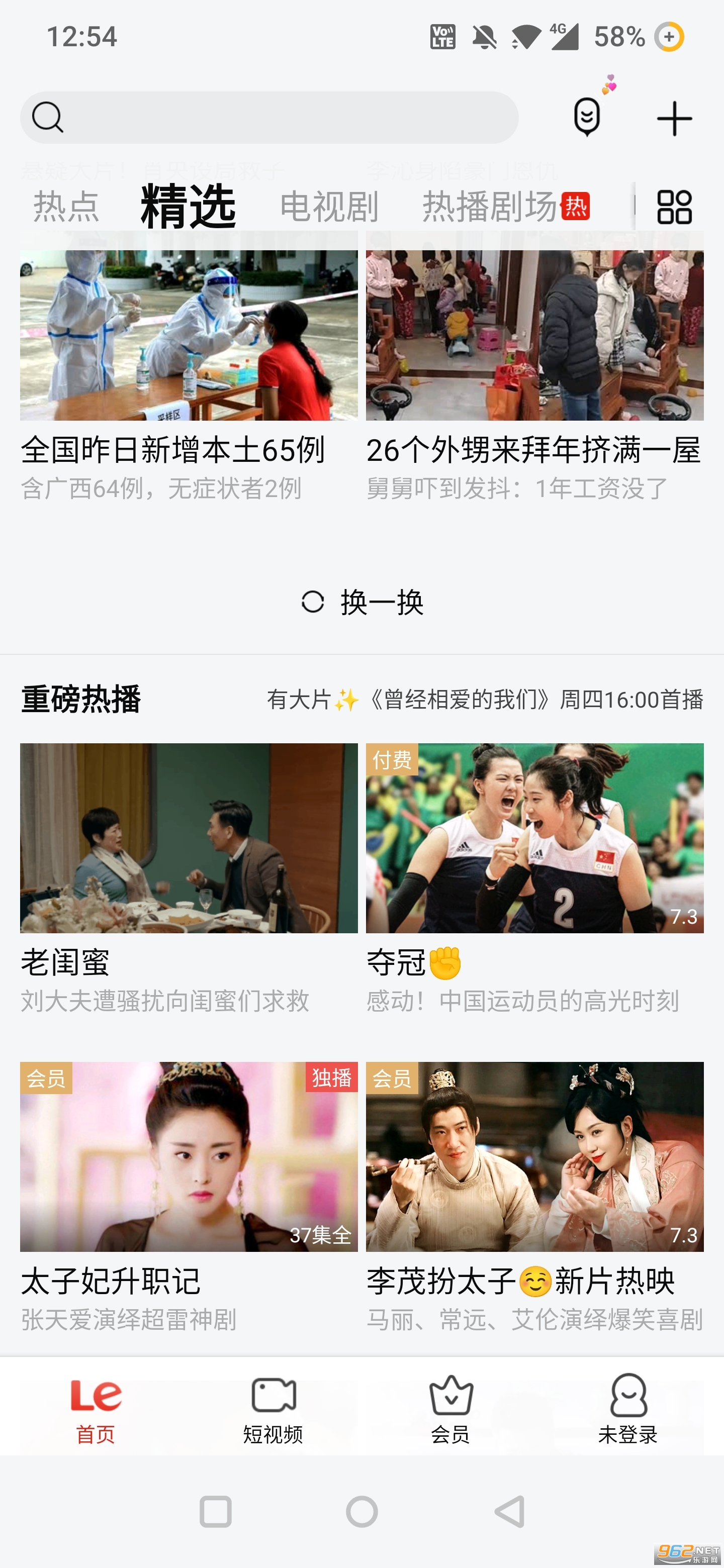Open the plus add menu
Viewport: 724px width, 1568px height.
(674, 119)
